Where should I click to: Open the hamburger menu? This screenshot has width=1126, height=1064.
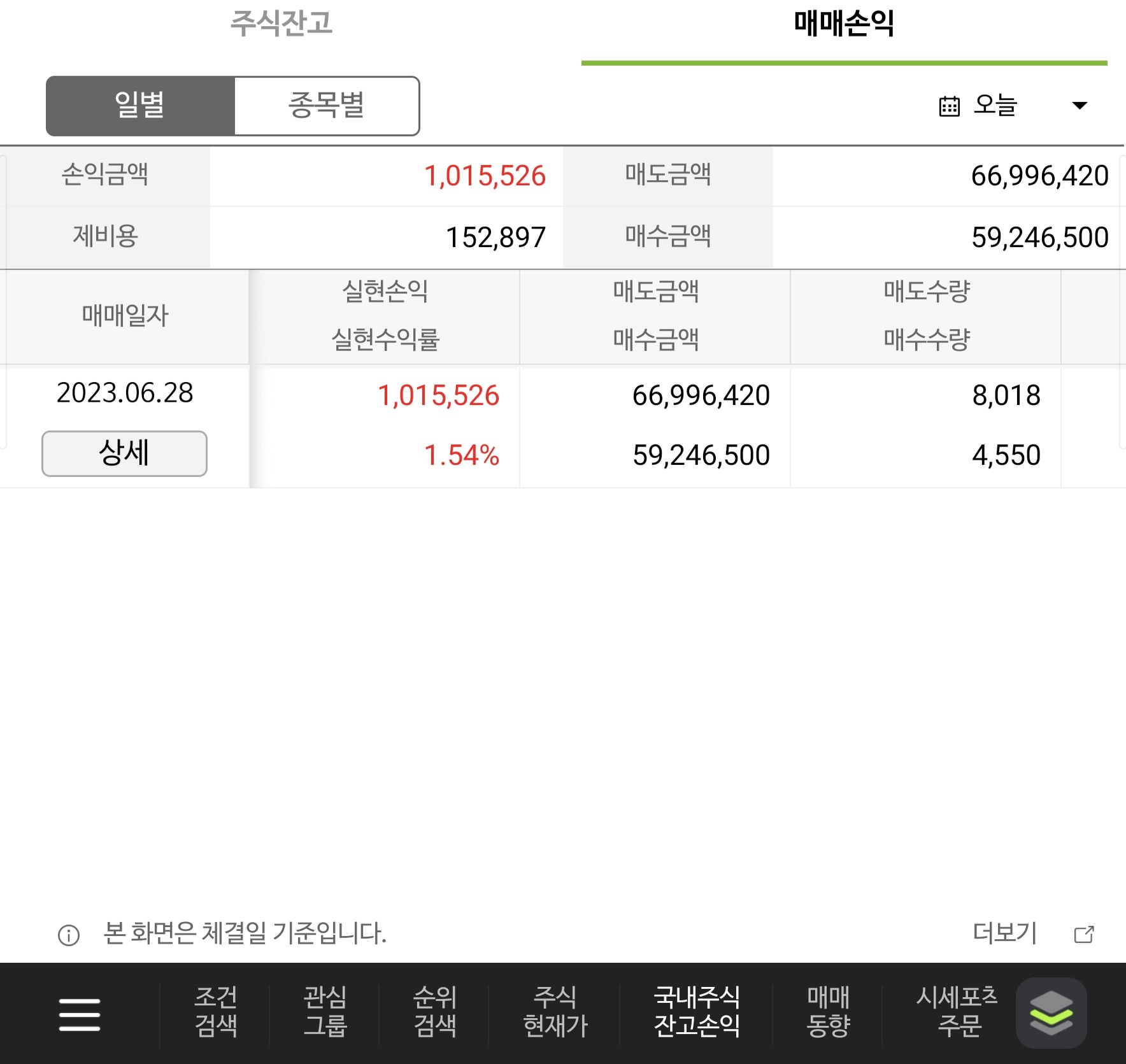[x=80, y=1014]
